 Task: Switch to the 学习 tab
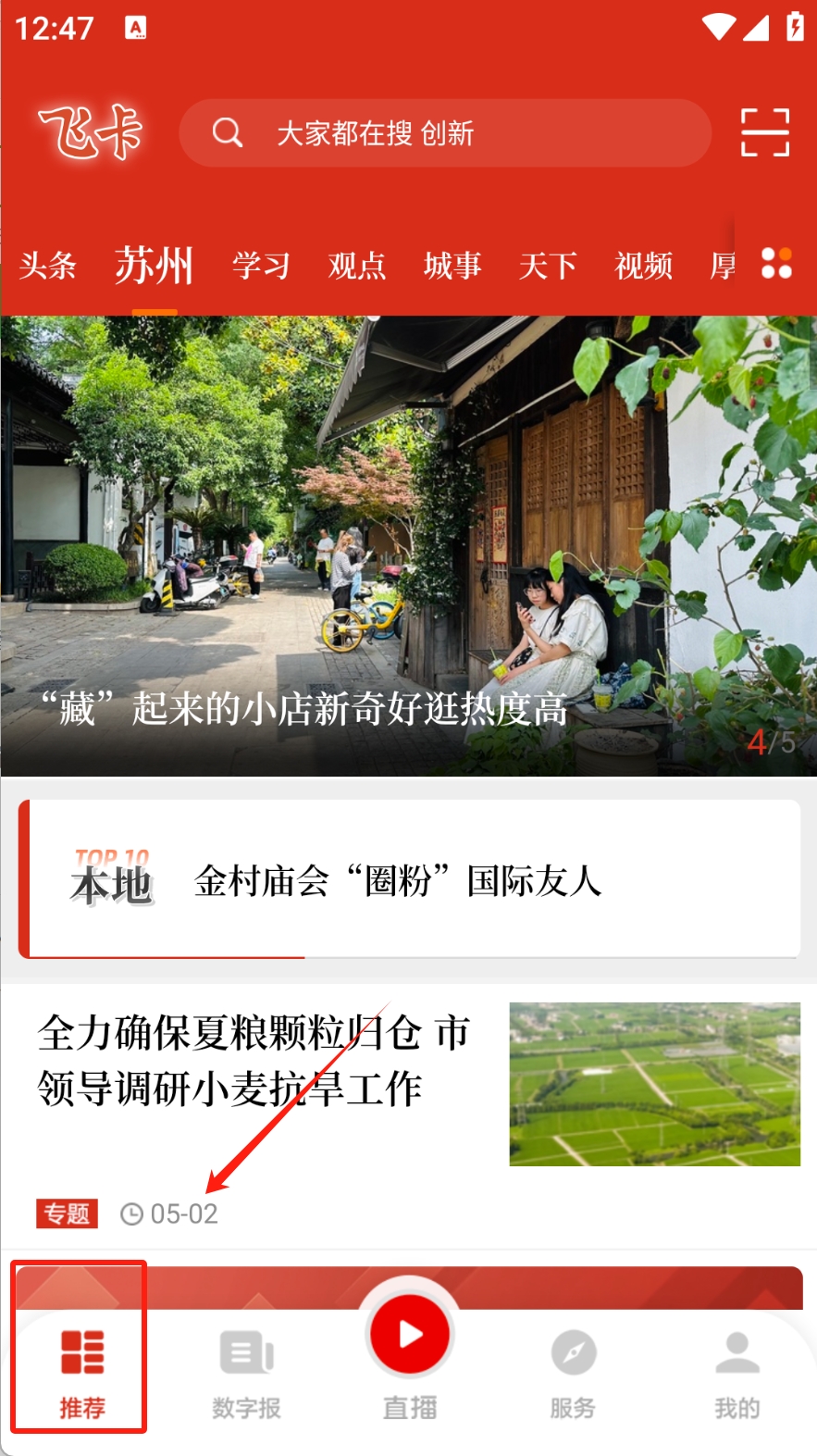click(x=261, y=267)
